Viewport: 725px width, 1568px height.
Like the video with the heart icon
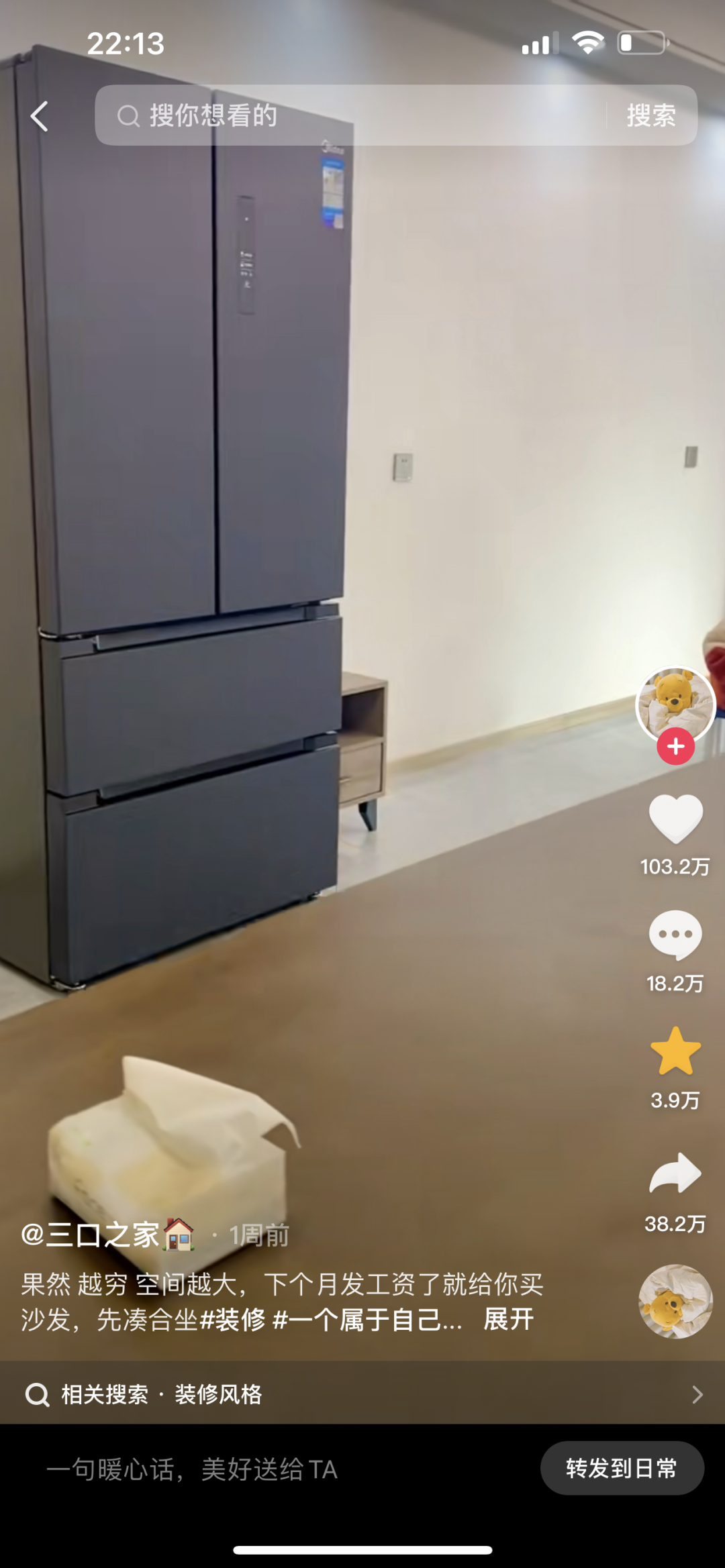pyautogui.click(x=675, y=819)
